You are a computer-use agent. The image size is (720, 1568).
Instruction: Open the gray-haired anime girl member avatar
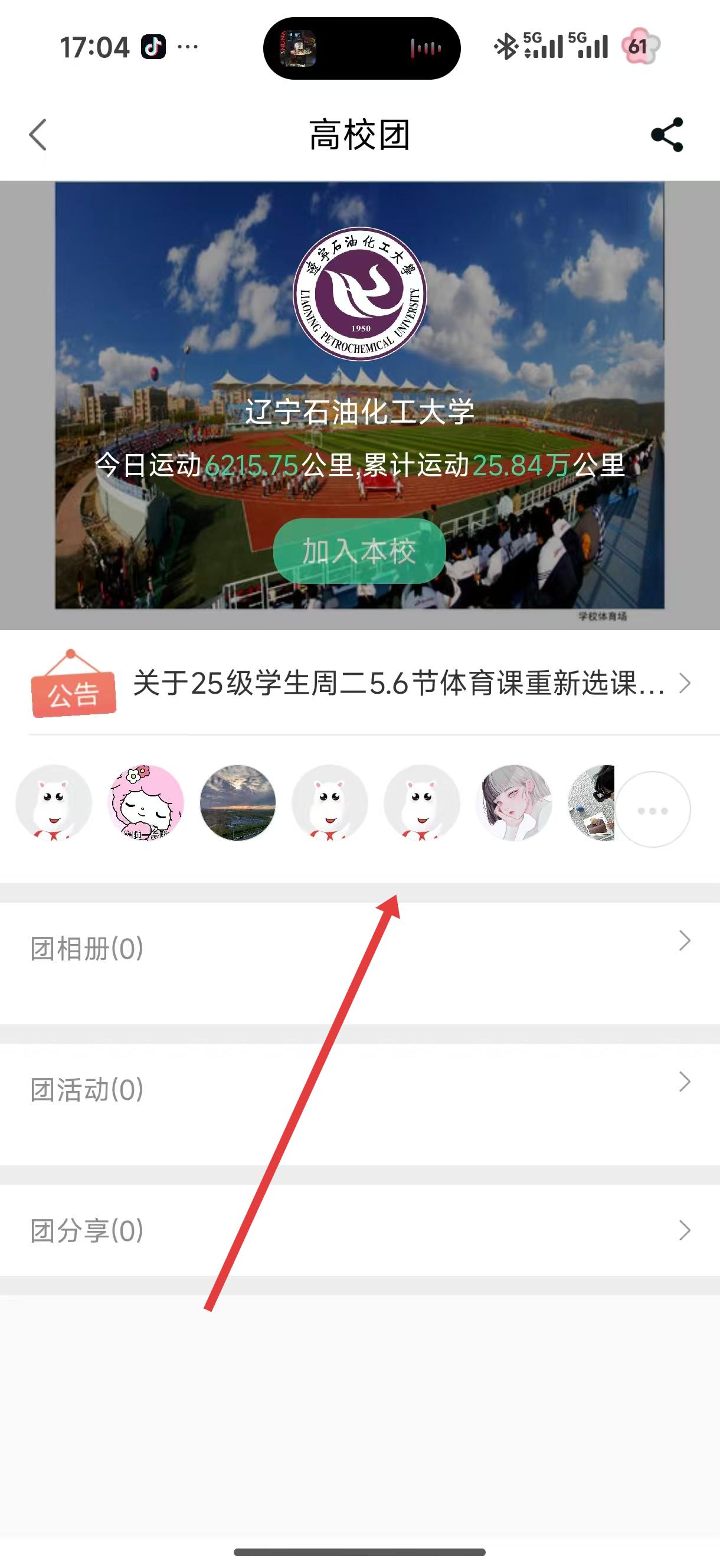coord(514,803)
